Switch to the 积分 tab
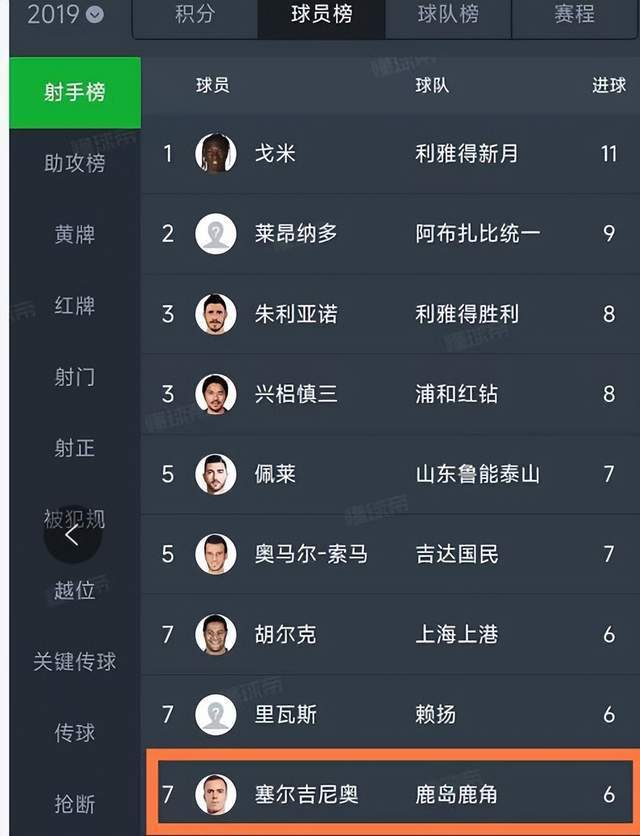Viewport: 640px width, 836px height. pyautogui.click(x=195, y=15)
